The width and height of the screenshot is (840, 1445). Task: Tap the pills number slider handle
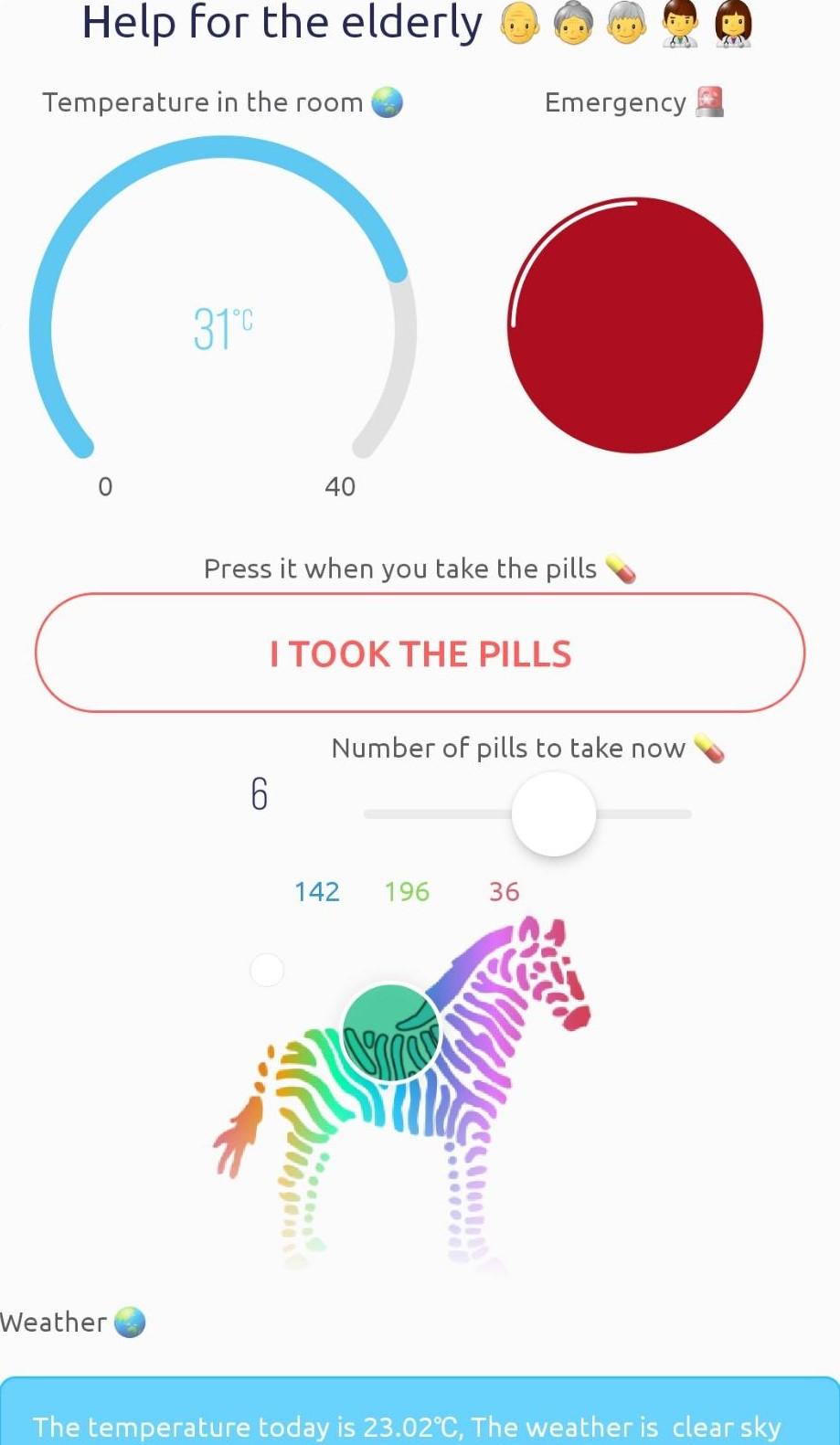click(x=554, y=813)
